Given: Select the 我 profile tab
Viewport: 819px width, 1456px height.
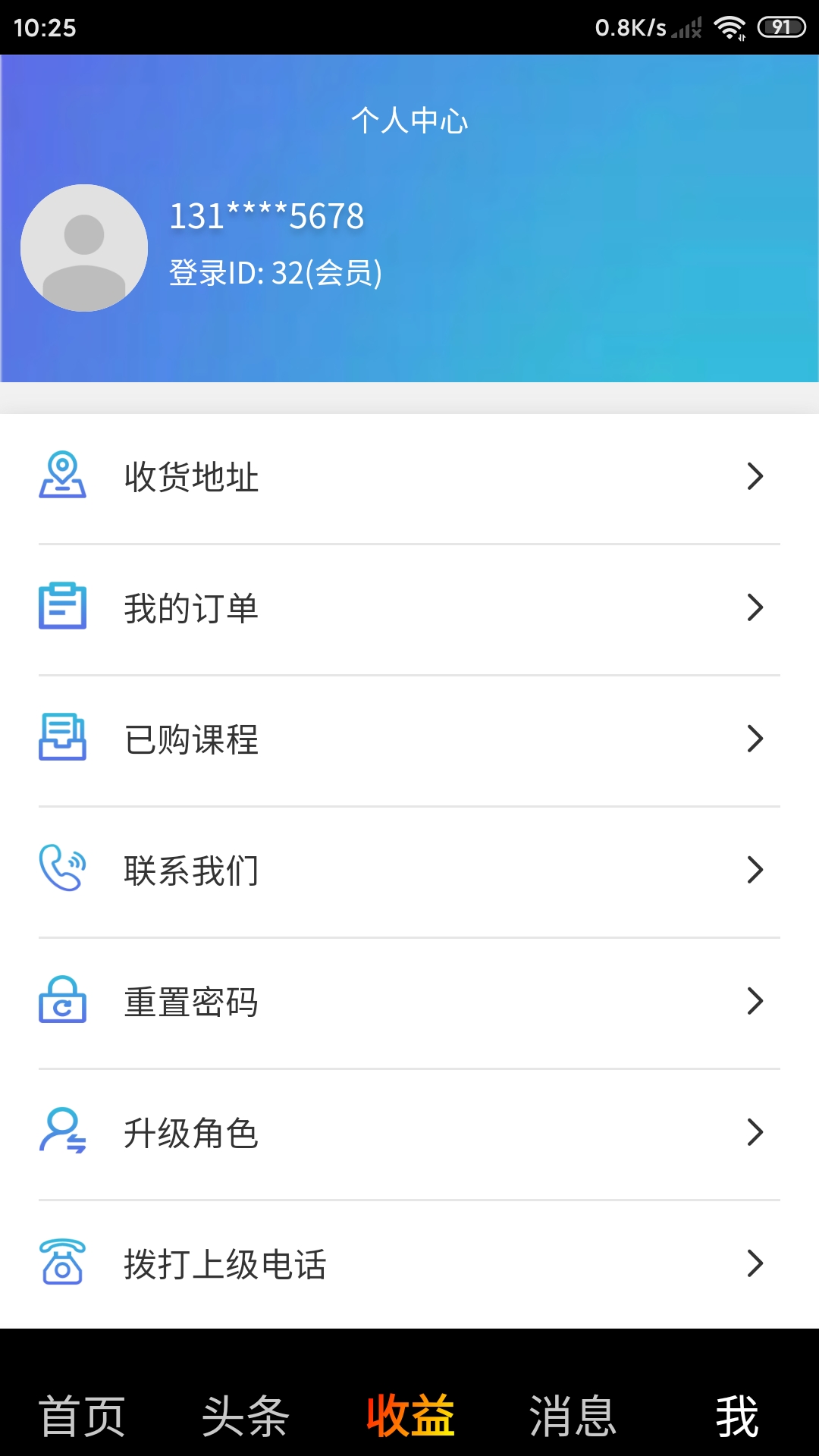Looking at the screenshot, I should 737,1416.
